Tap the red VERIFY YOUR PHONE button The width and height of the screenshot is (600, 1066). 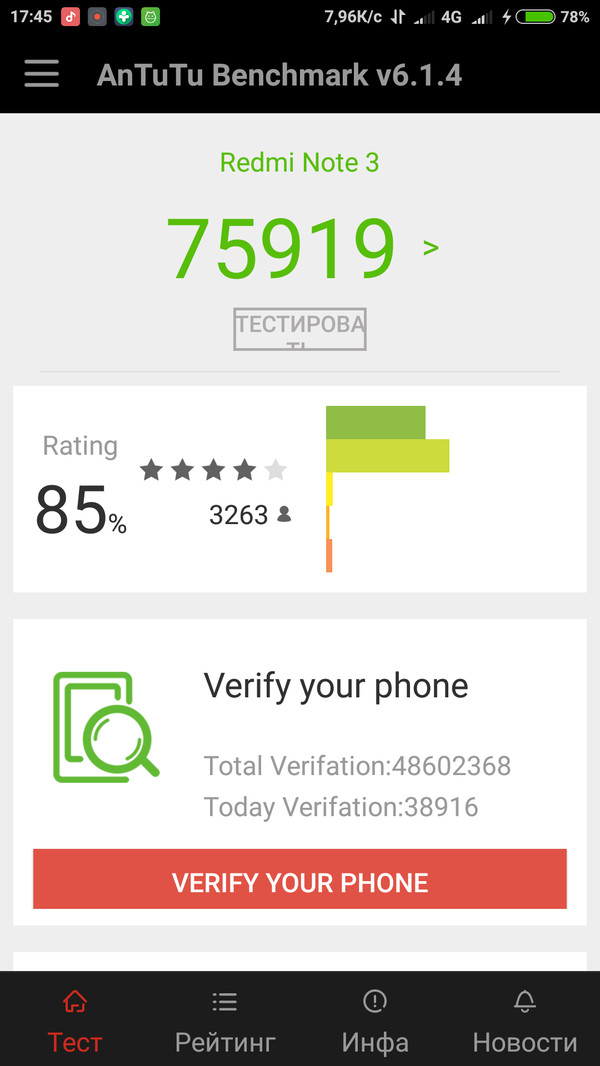[300, 880]
